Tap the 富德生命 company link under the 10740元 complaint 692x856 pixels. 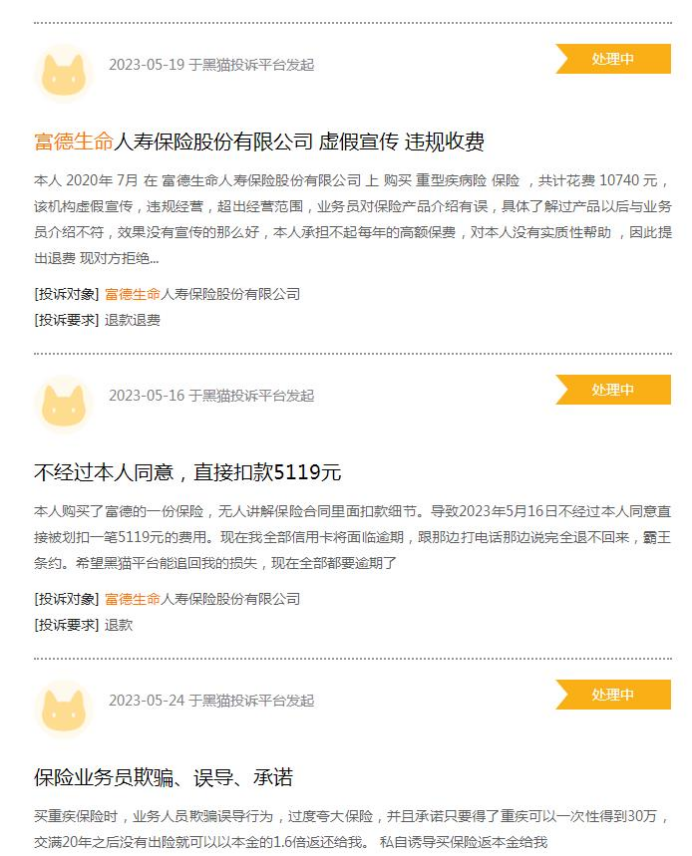(x=132, y=294)
